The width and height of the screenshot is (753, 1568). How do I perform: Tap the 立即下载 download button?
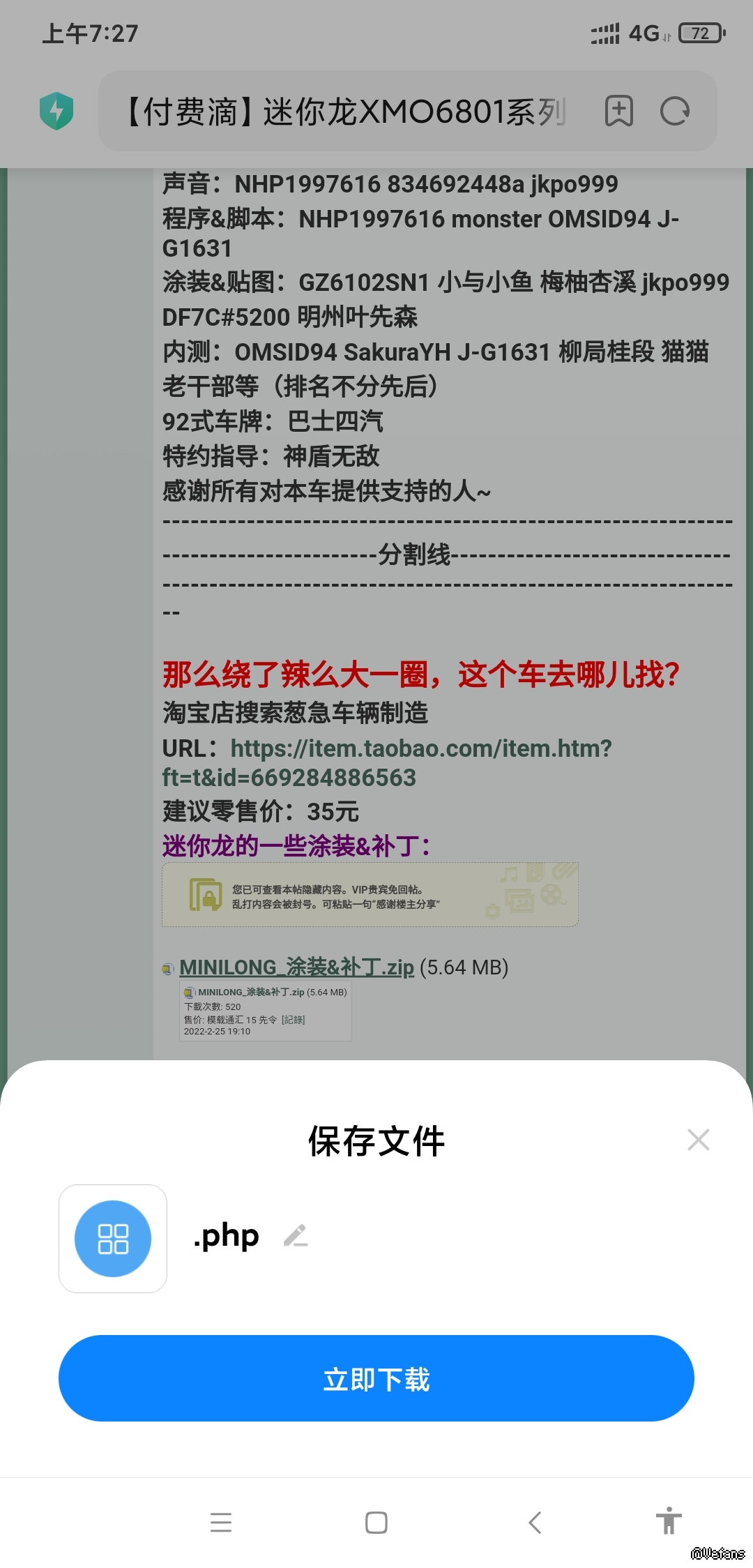tap(376, 1378)
